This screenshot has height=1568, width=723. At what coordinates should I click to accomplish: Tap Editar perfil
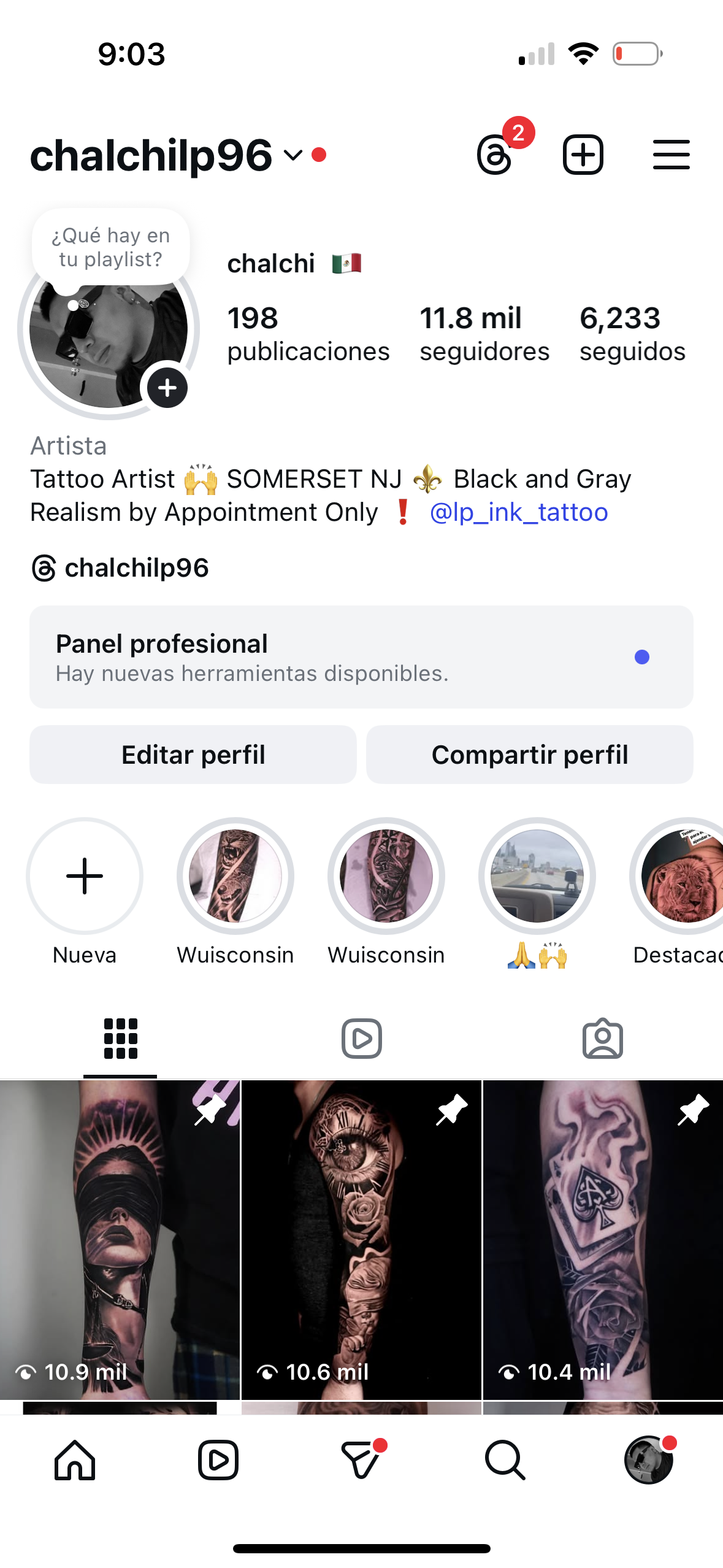point(193,755)
